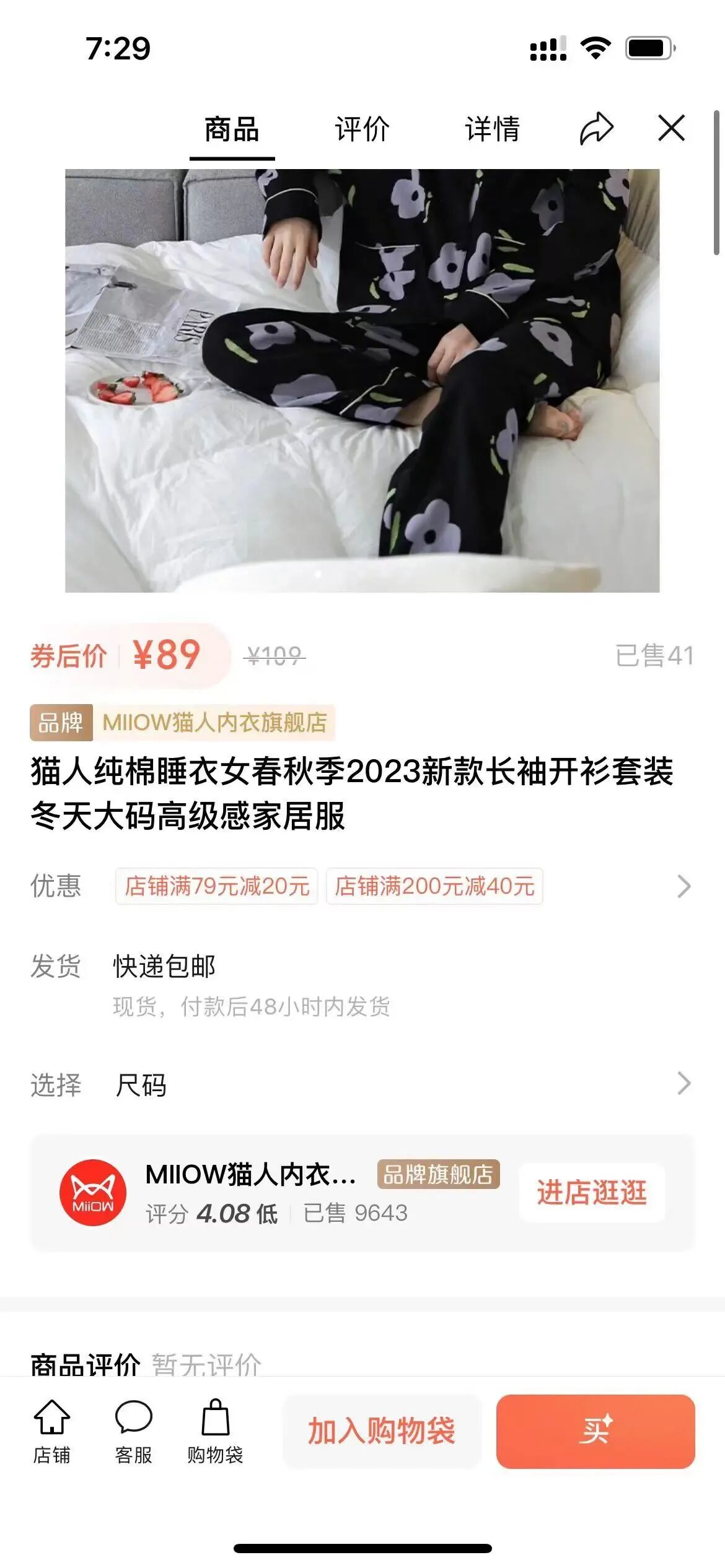Tap 加入购物袋 to add item
Image resolution: width=725 pixels, height=1568 pixels.
pyautogui.click(x=382, y=1432)
